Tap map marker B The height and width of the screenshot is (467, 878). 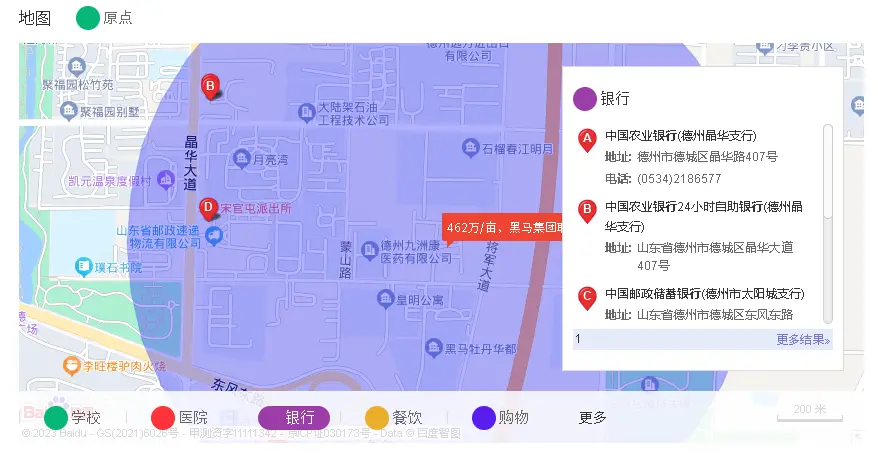pos(210,87)
